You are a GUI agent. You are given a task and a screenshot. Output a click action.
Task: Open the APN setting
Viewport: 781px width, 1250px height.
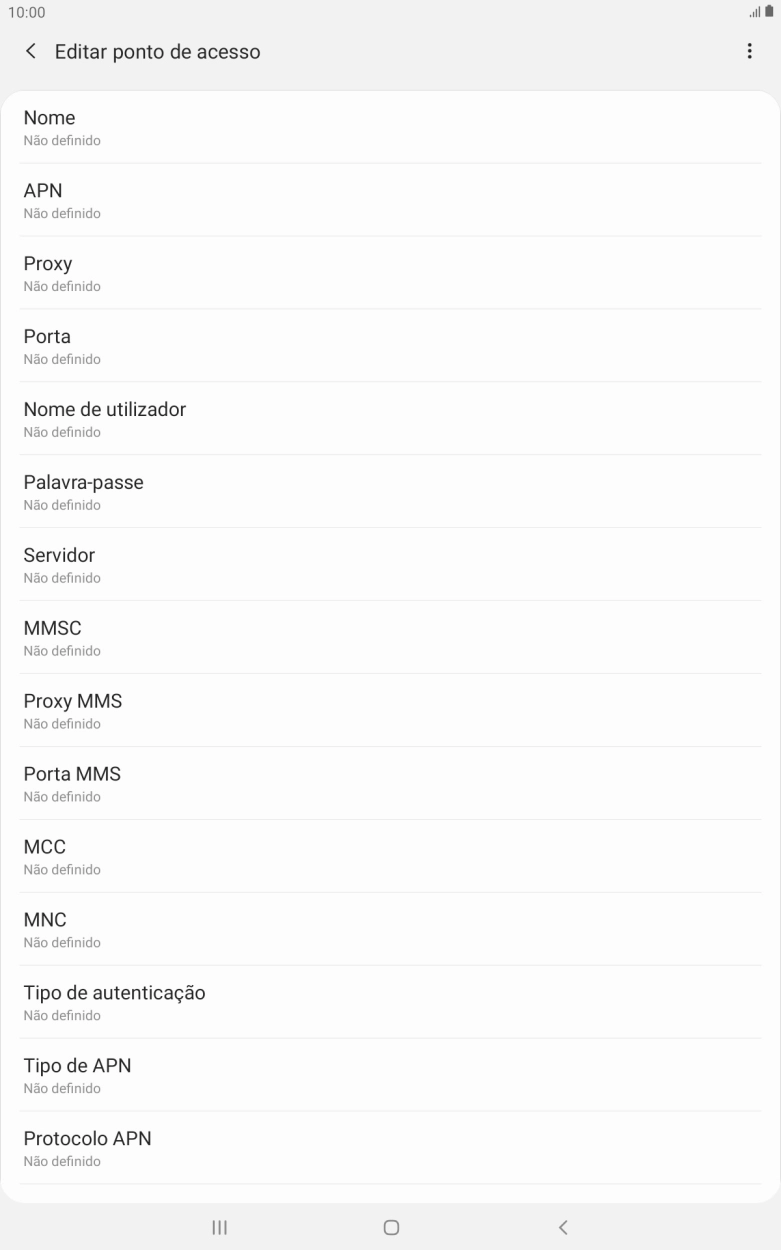point(390,200)
